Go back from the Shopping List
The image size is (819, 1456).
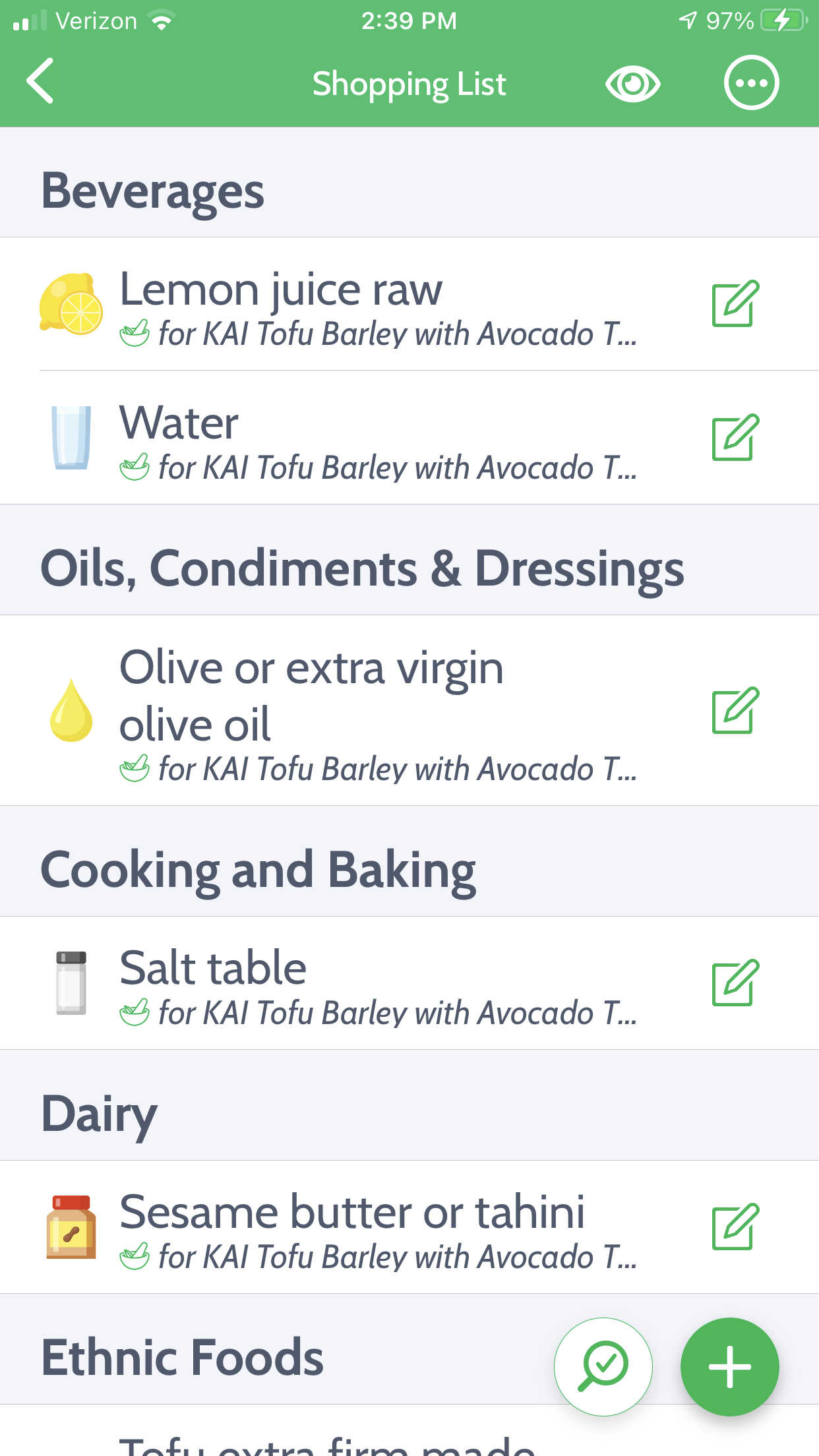40,82
